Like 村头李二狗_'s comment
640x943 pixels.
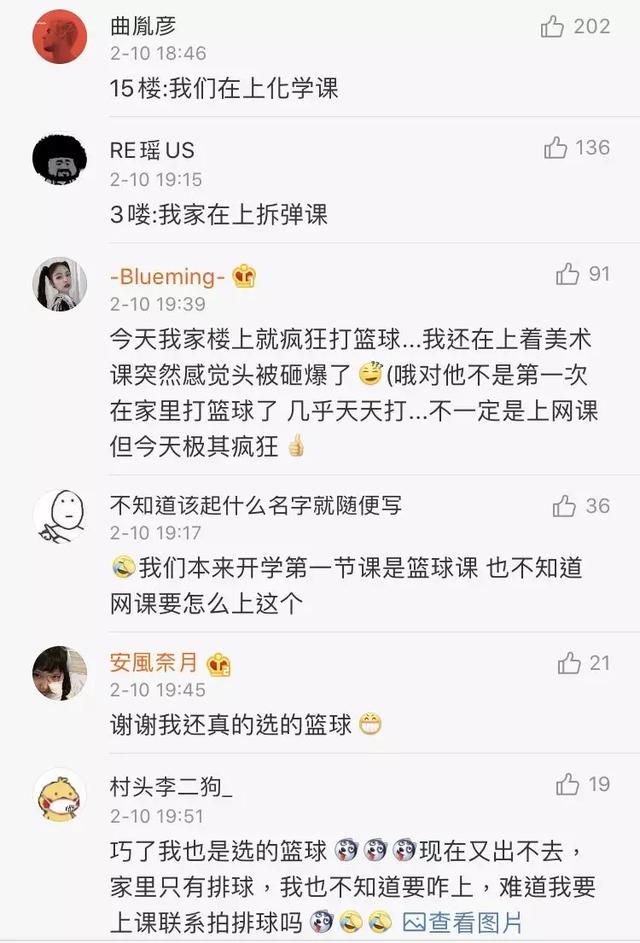[x=567, y=784]
